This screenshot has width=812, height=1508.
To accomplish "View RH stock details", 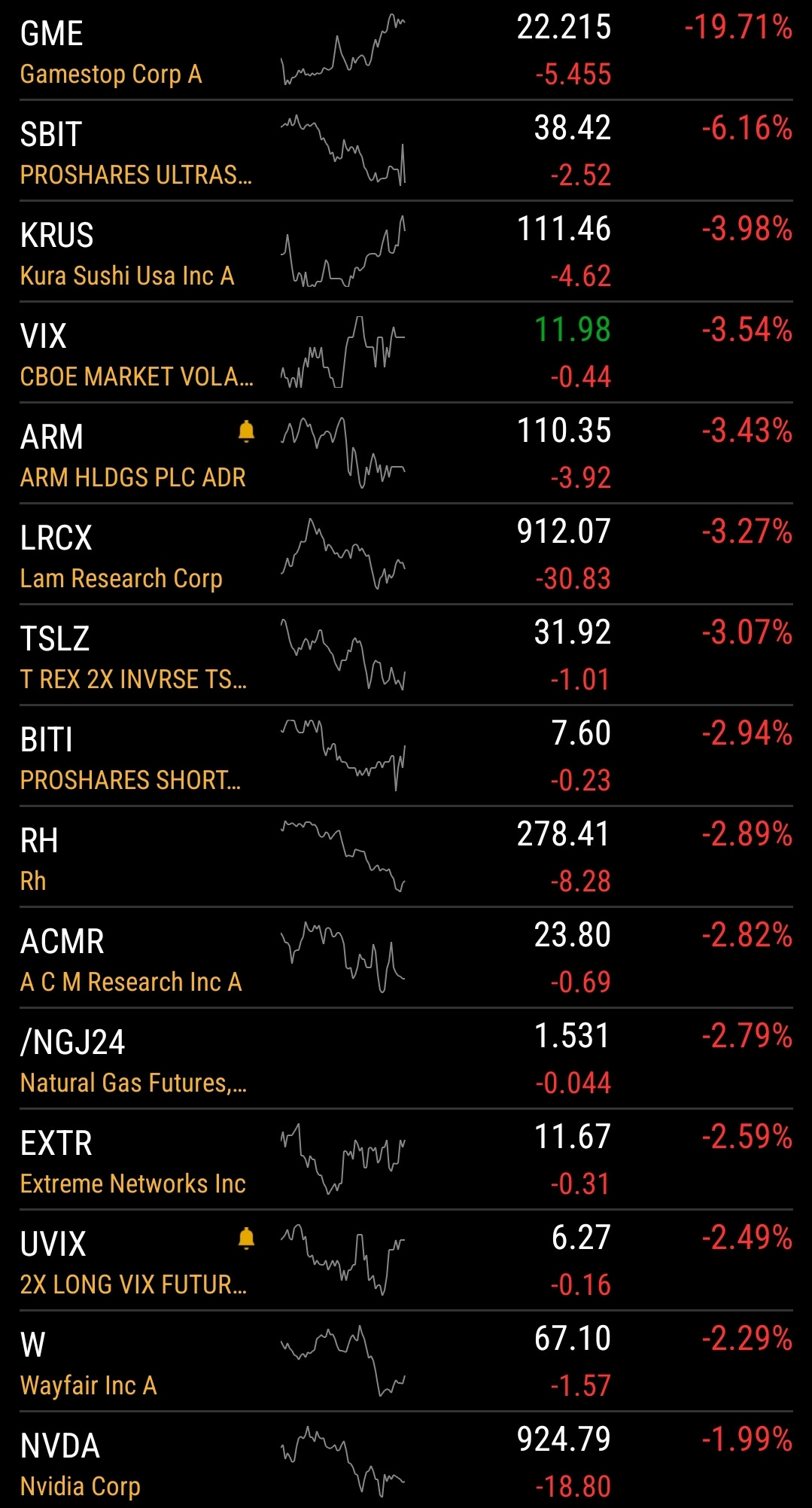I will pyautogui.click(x=406, y=857).
